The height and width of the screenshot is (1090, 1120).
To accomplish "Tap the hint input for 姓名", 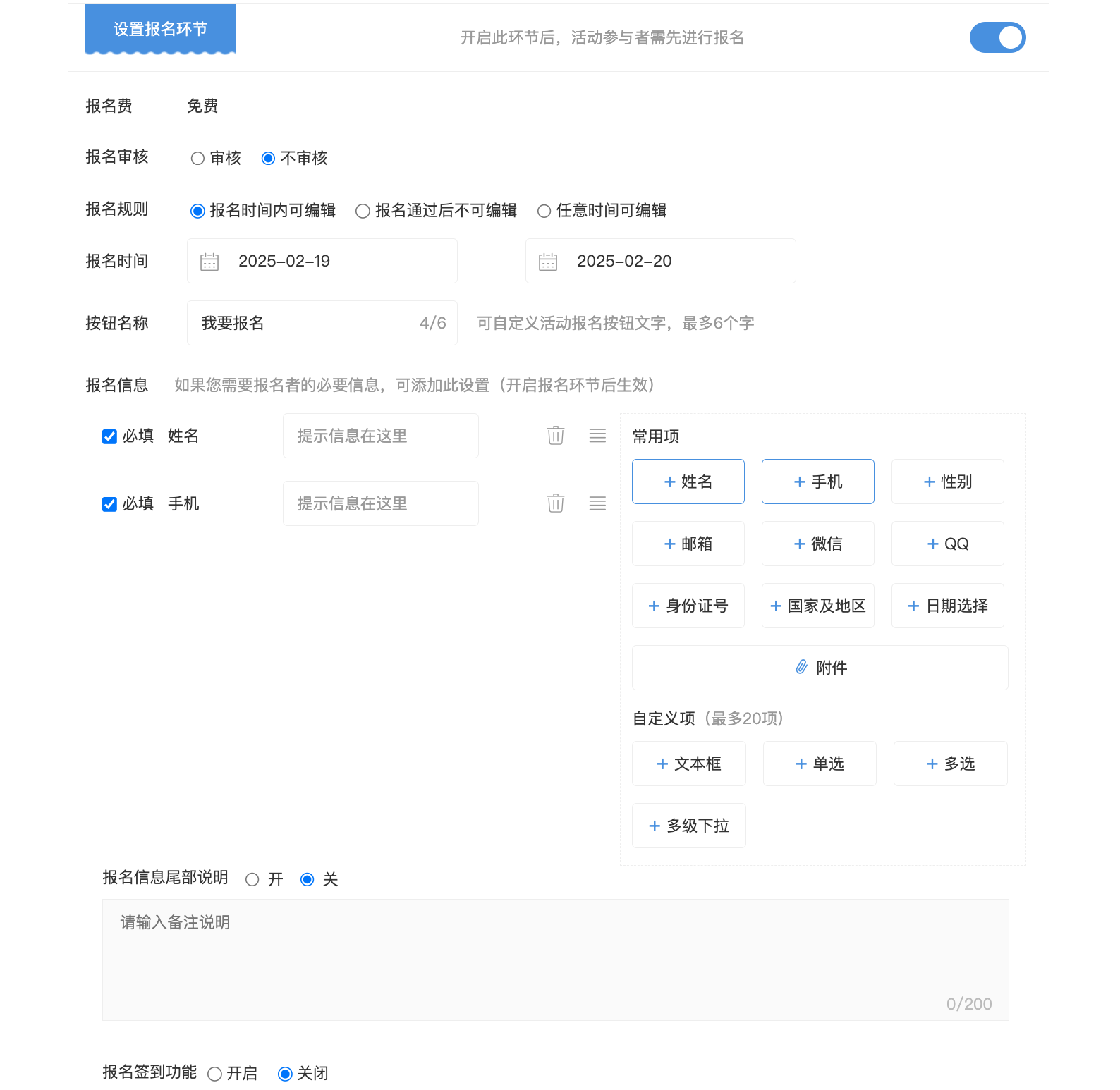I will coord(380,436).
